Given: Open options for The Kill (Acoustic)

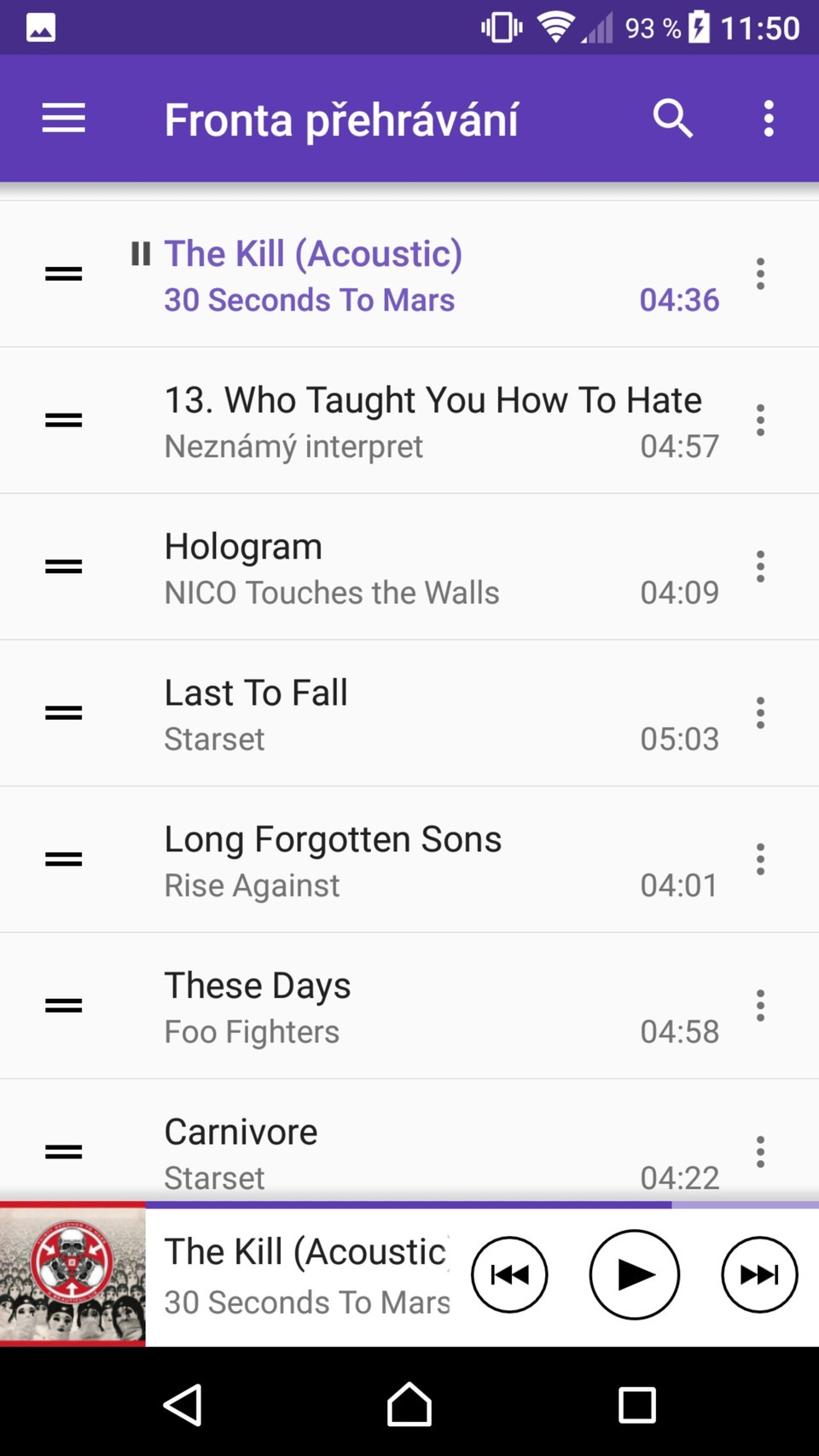Looking at the screenshot, I should click(x=760, y=275).
